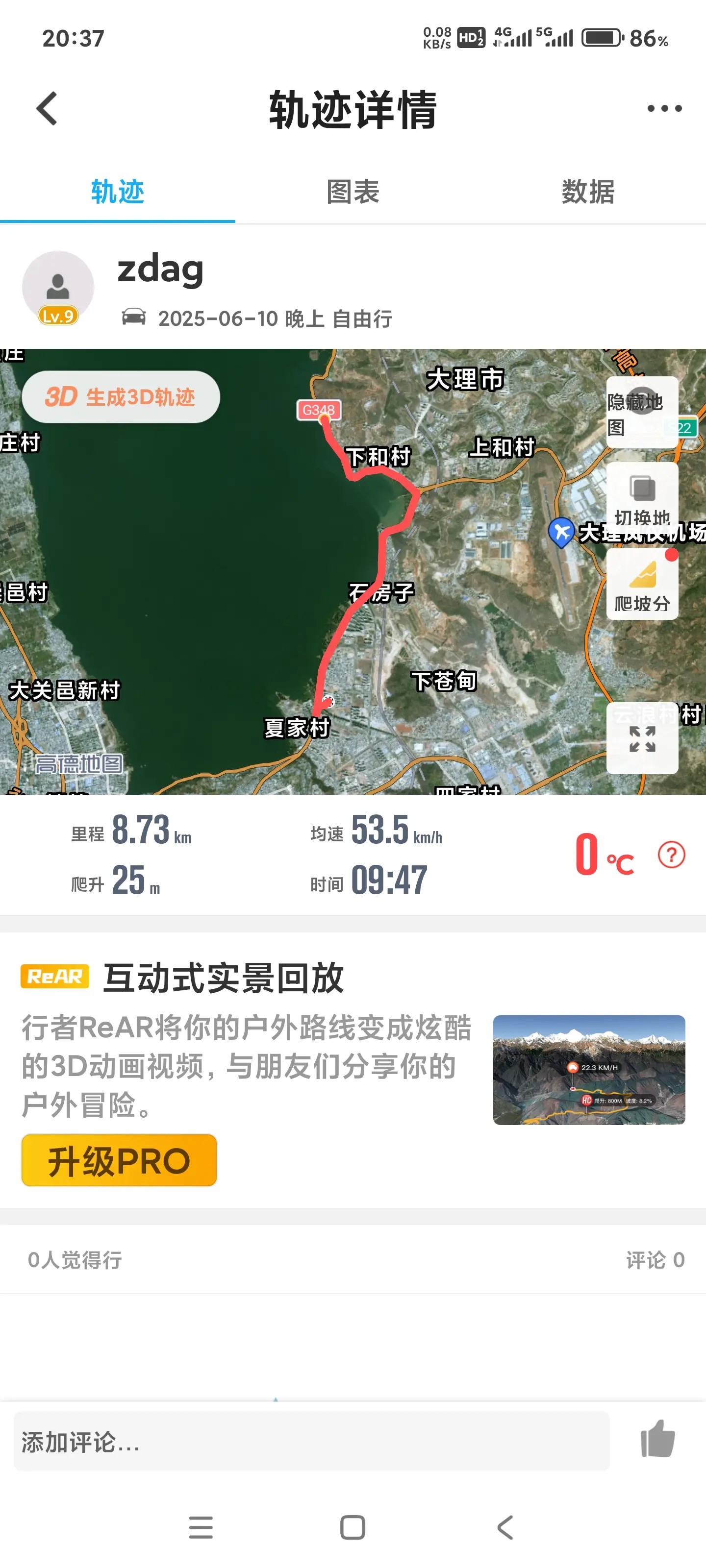
Task: Like this track with the thumbs-up
Action: pyautogui.click(x=658, y=1439)
